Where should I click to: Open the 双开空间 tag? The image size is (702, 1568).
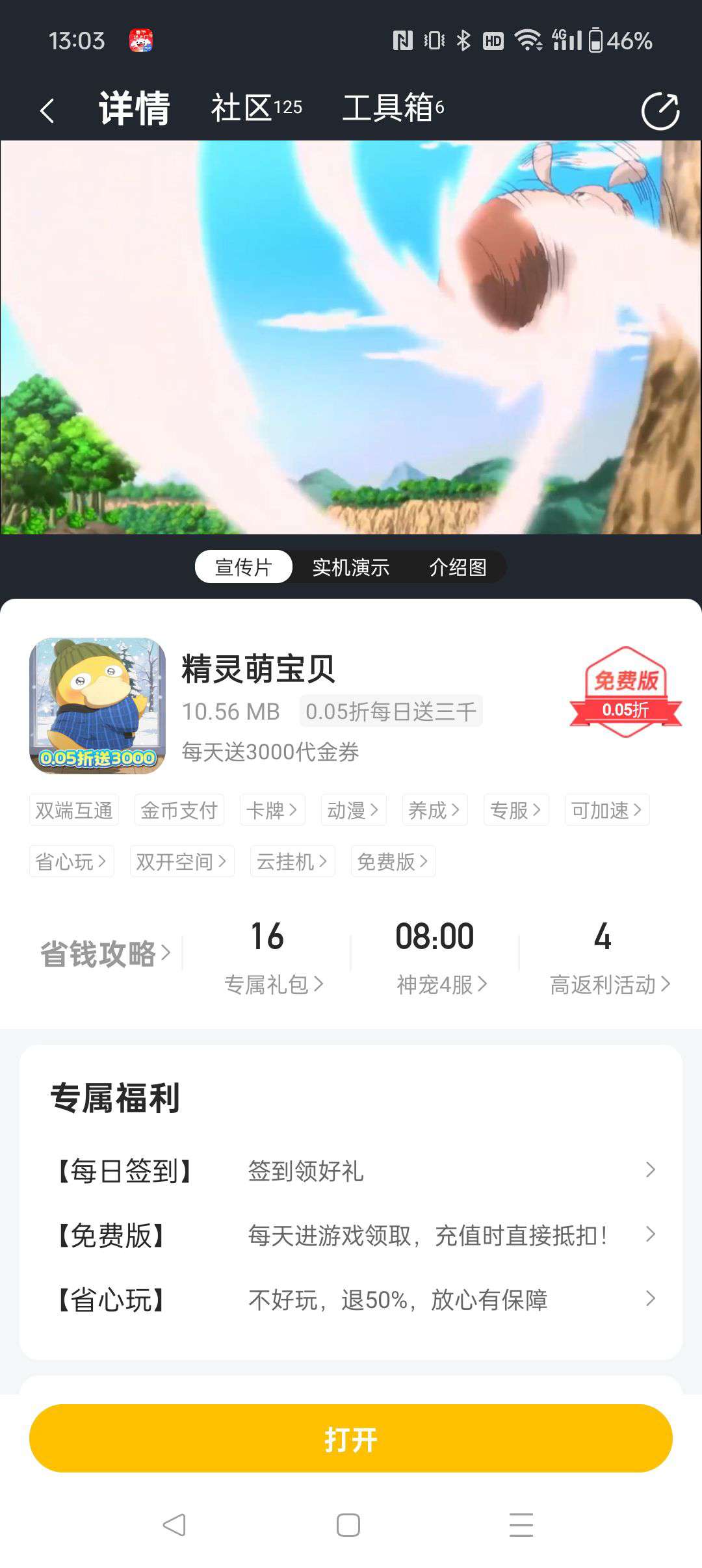(181, 861)
